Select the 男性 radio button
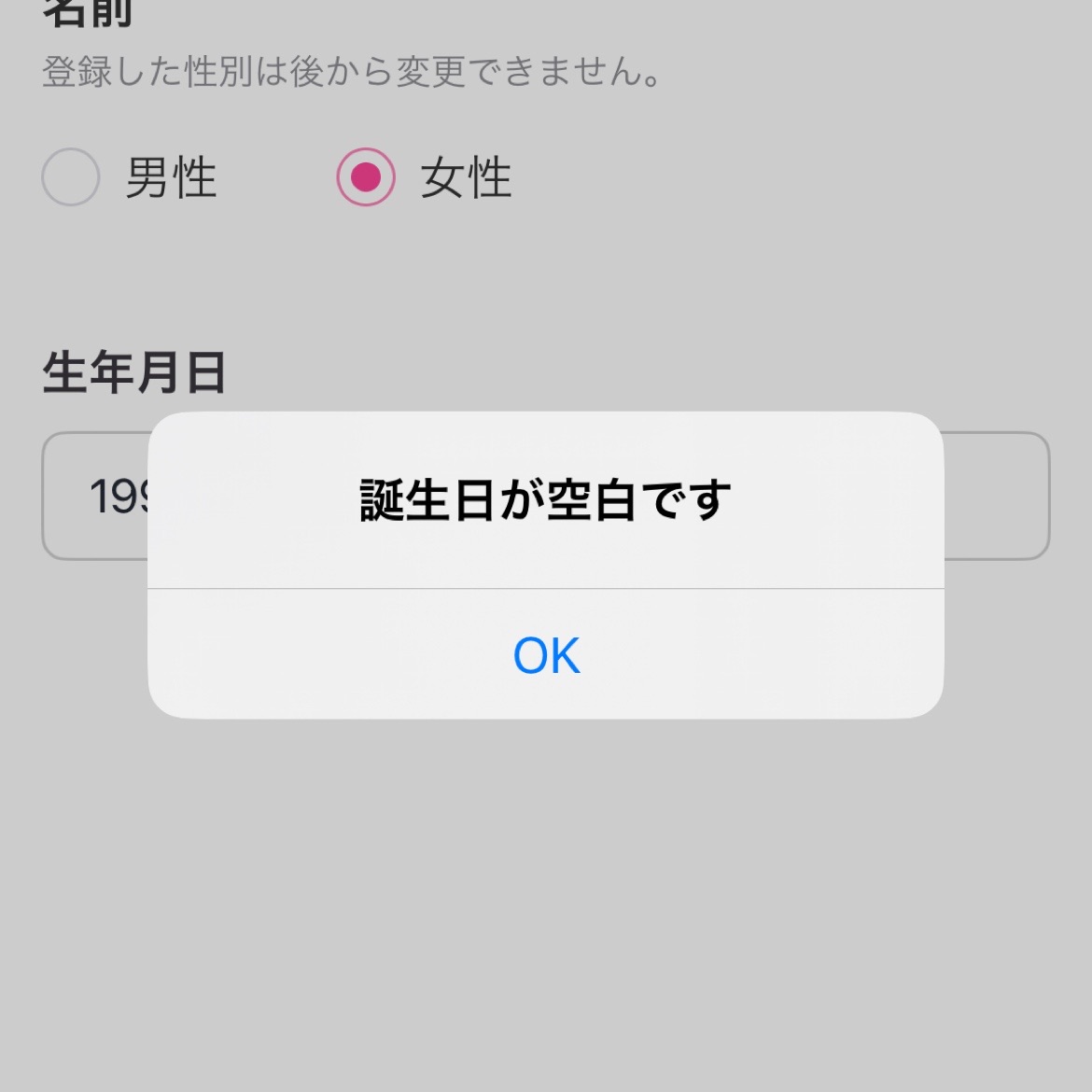 click(x=71, y=177)
